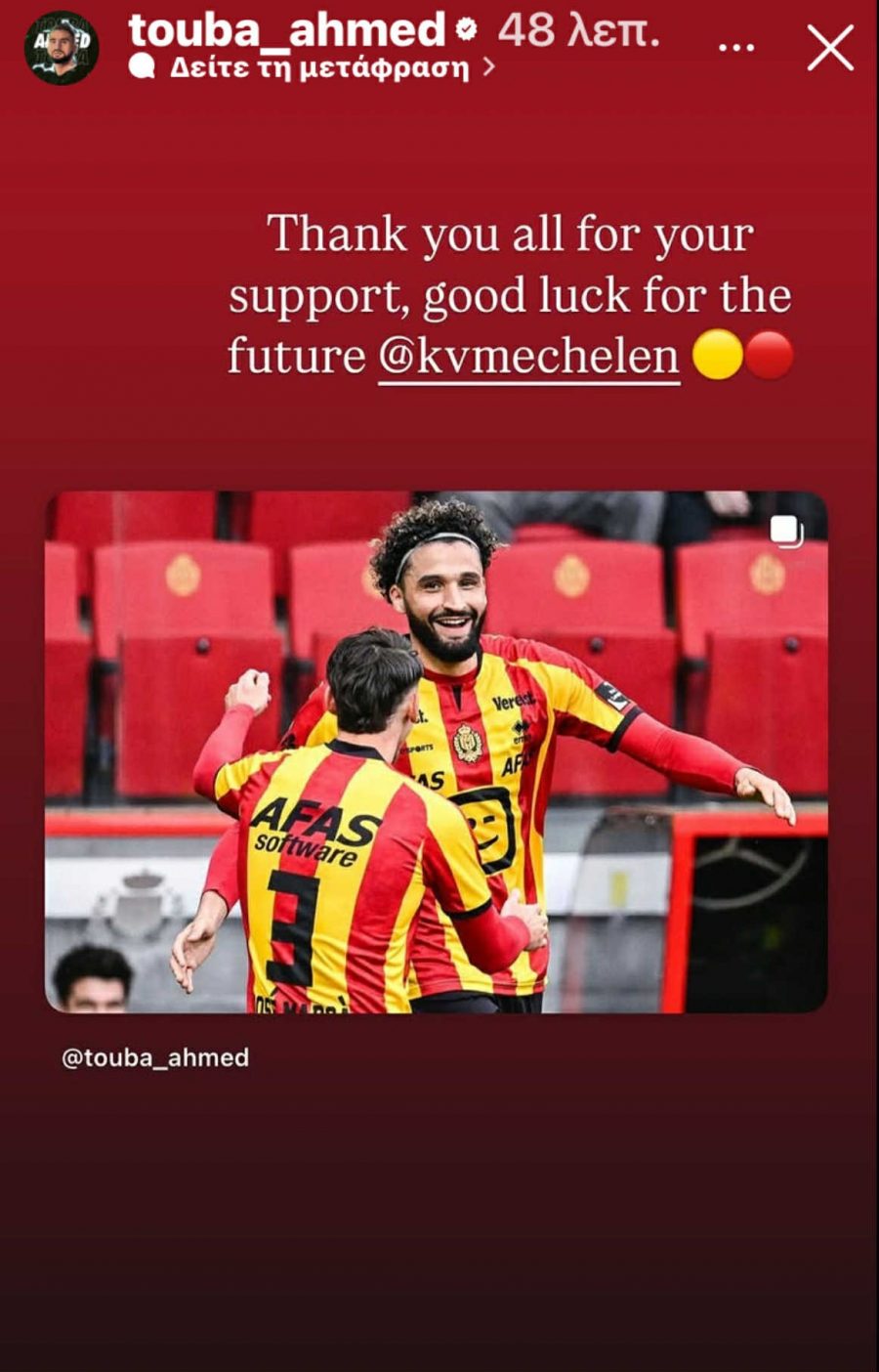
Task: Open the shared post embedded in the story
Action: (437, 751)
